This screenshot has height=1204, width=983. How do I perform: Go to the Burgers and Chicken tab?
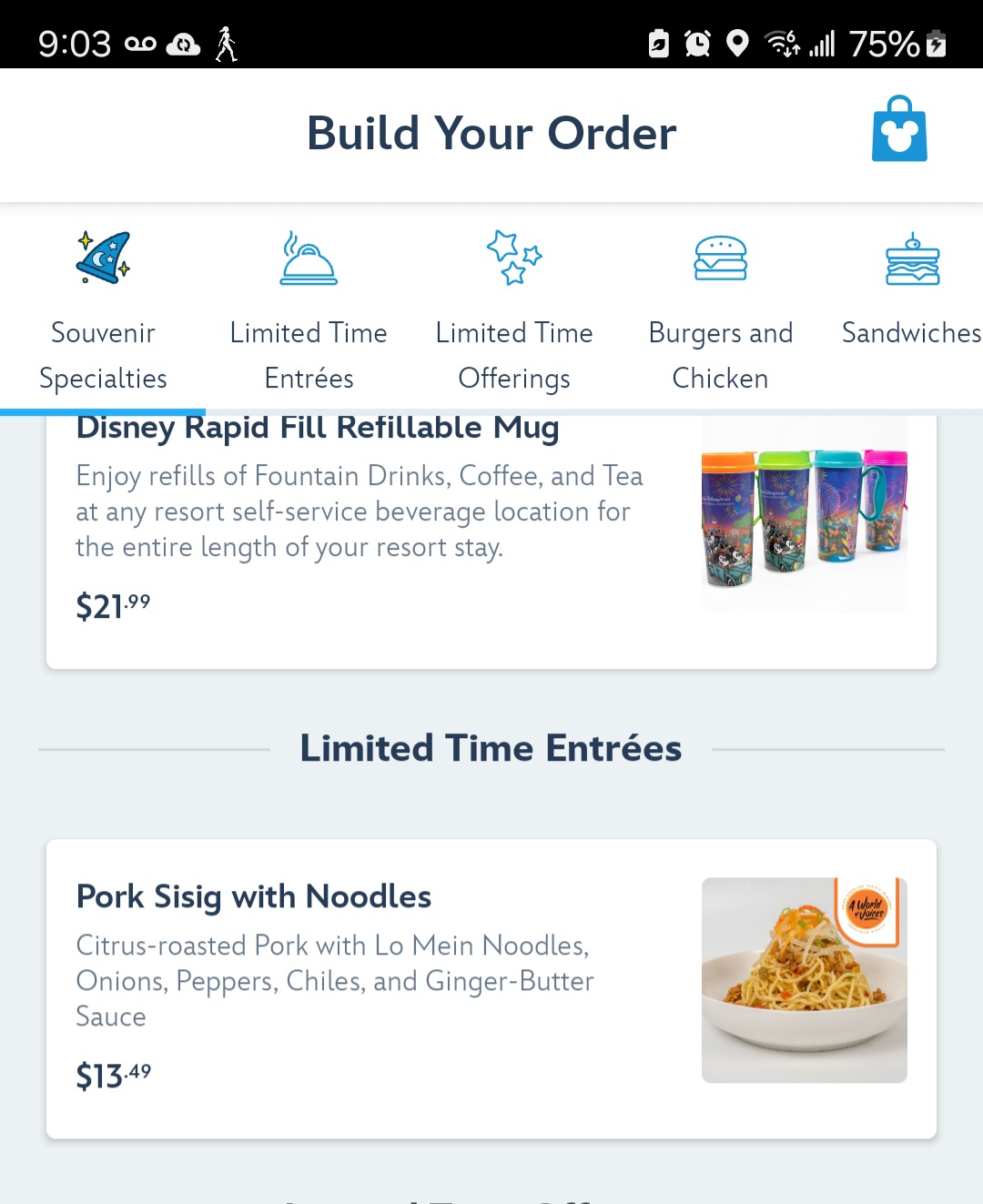click(720, 309)
